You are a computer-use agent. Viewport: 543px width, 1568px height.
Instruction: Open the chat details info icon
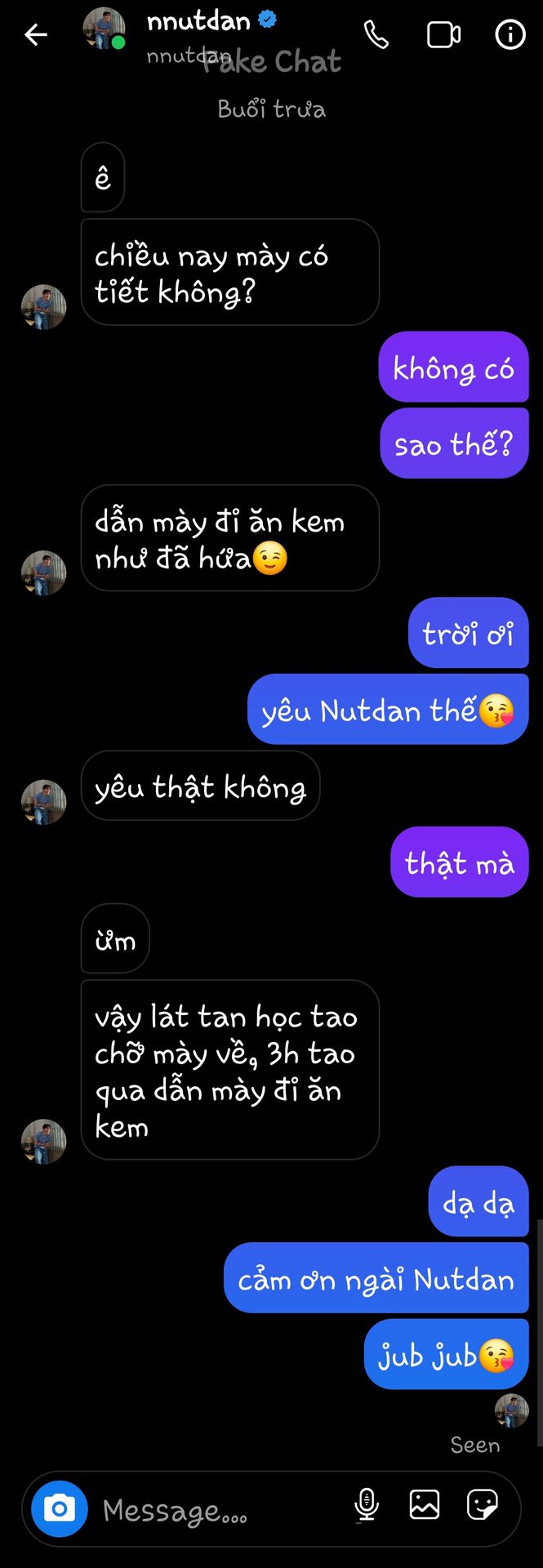[510, 34]
